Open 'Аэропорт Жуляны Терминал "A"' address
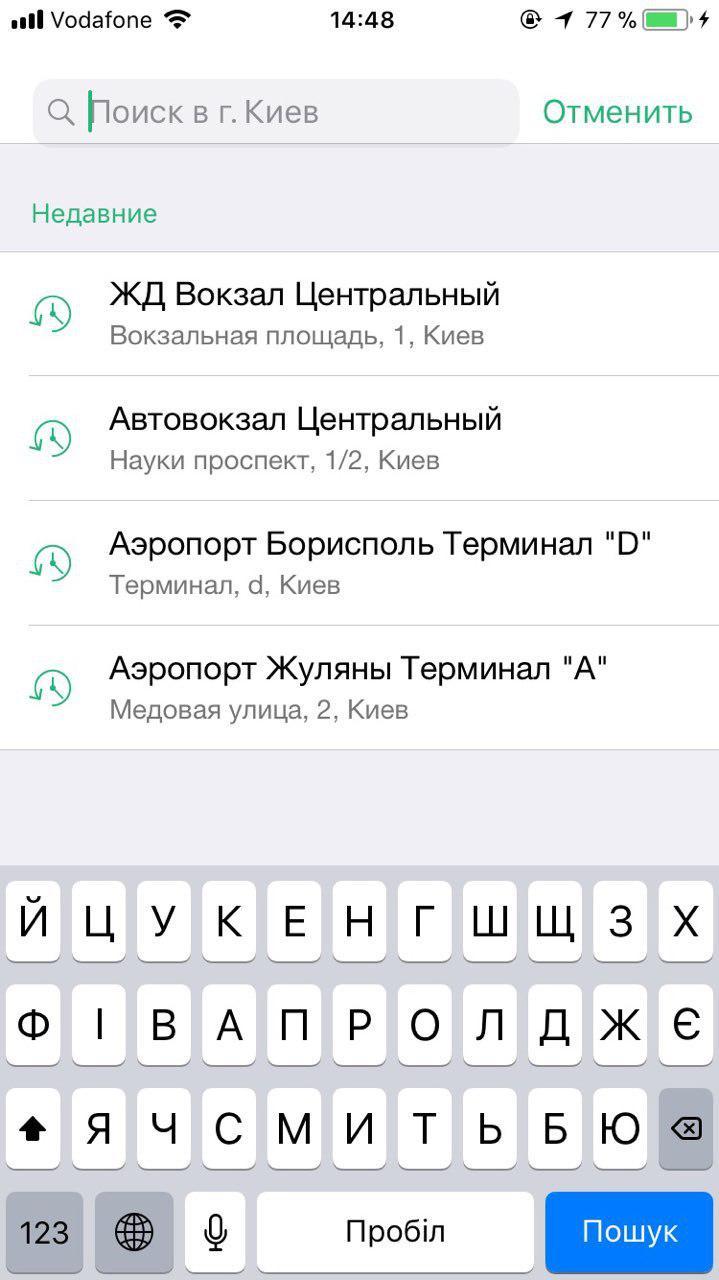 coord(358,687)
